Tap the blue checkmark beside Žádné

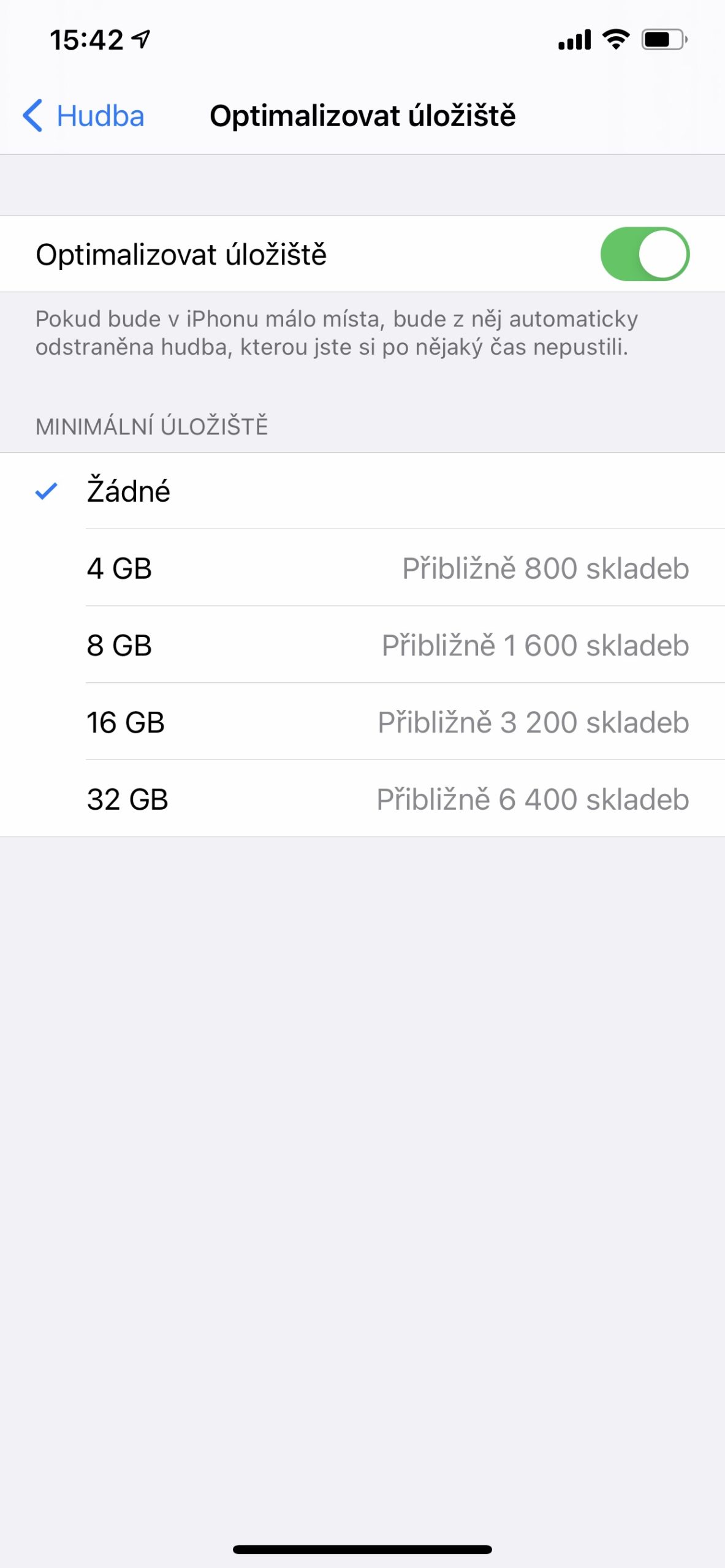point(47,491)
